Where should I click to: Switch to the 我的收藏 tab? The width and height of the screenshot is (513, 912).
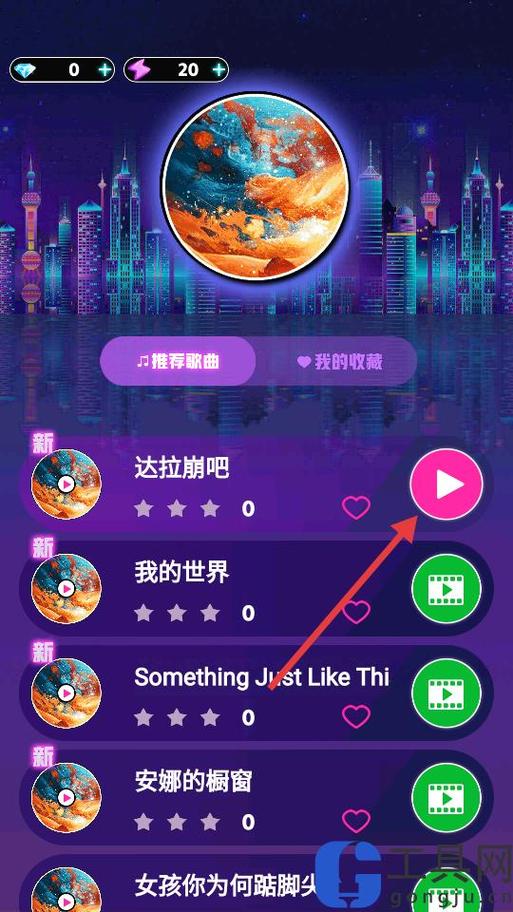(x=340, y=361)
